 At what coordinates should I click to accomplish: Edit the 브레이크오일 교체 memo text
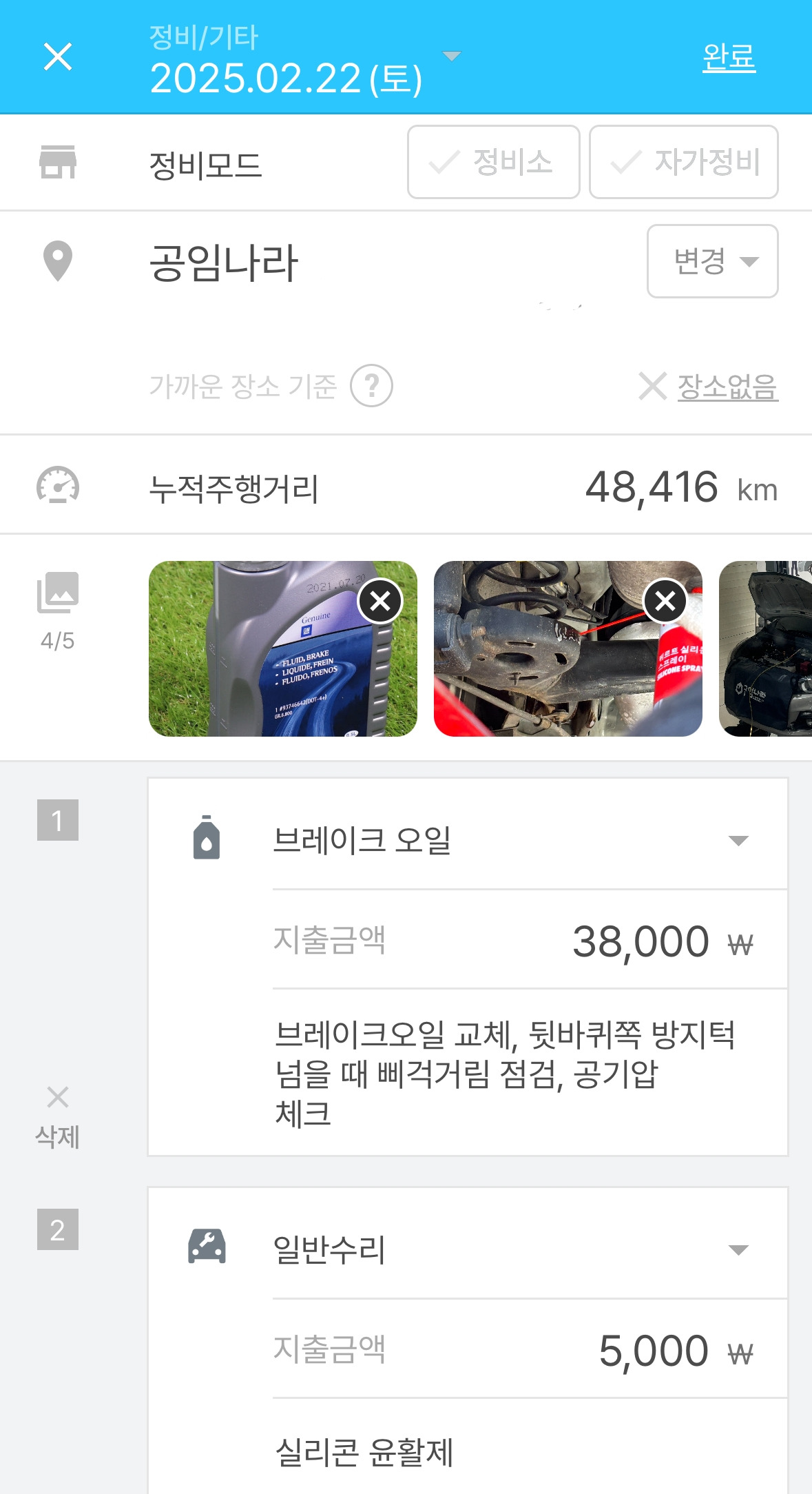(505, 1073)
